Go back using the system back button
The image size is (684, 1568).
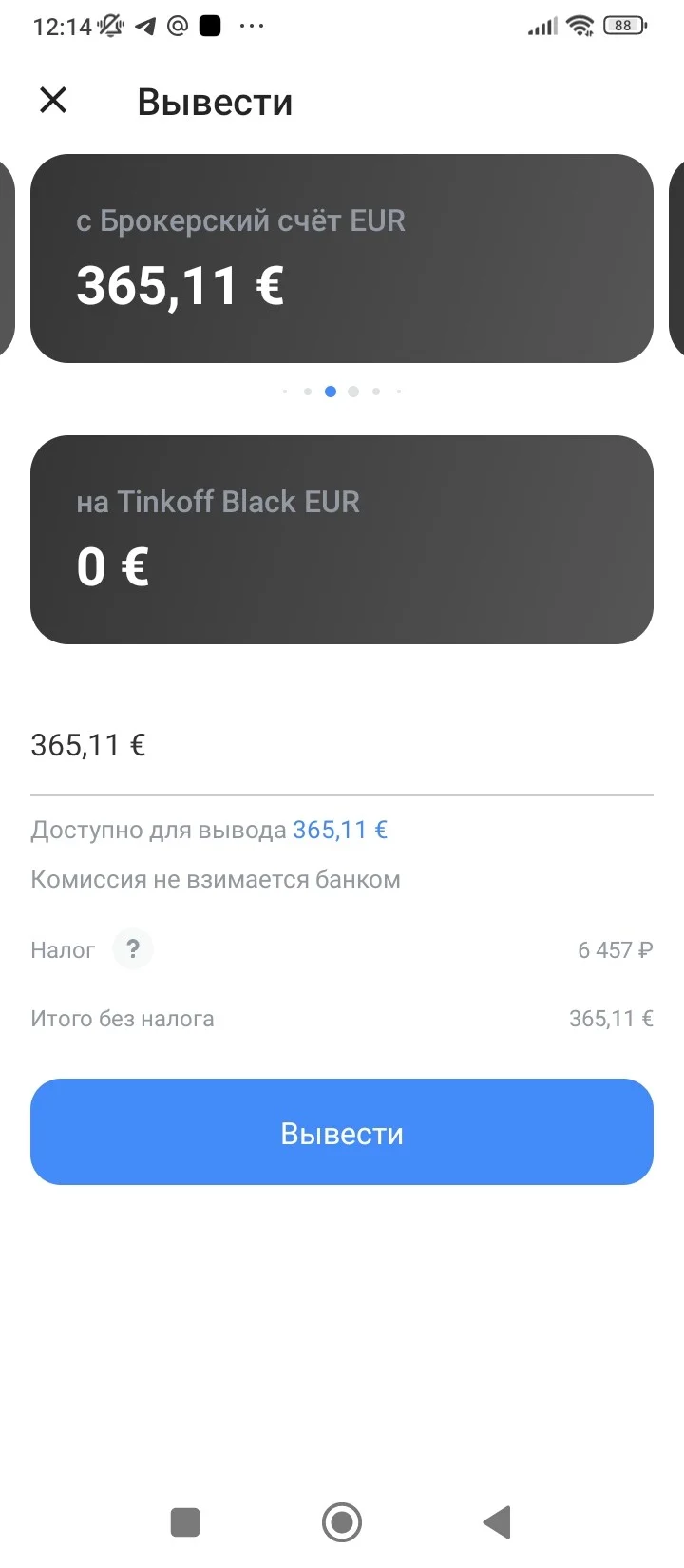click(498, 1522)
